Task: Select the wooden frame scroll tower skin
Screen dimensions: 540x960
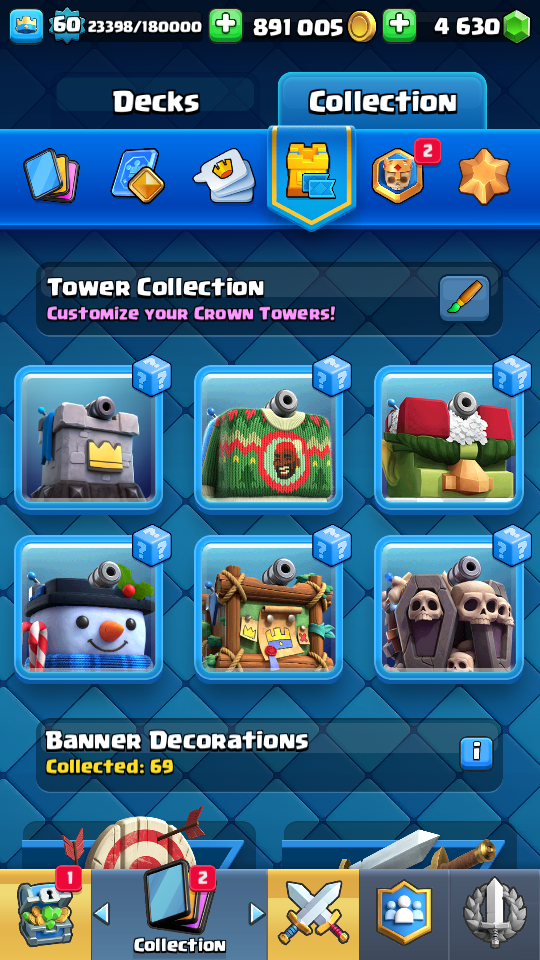Action: 269,608
